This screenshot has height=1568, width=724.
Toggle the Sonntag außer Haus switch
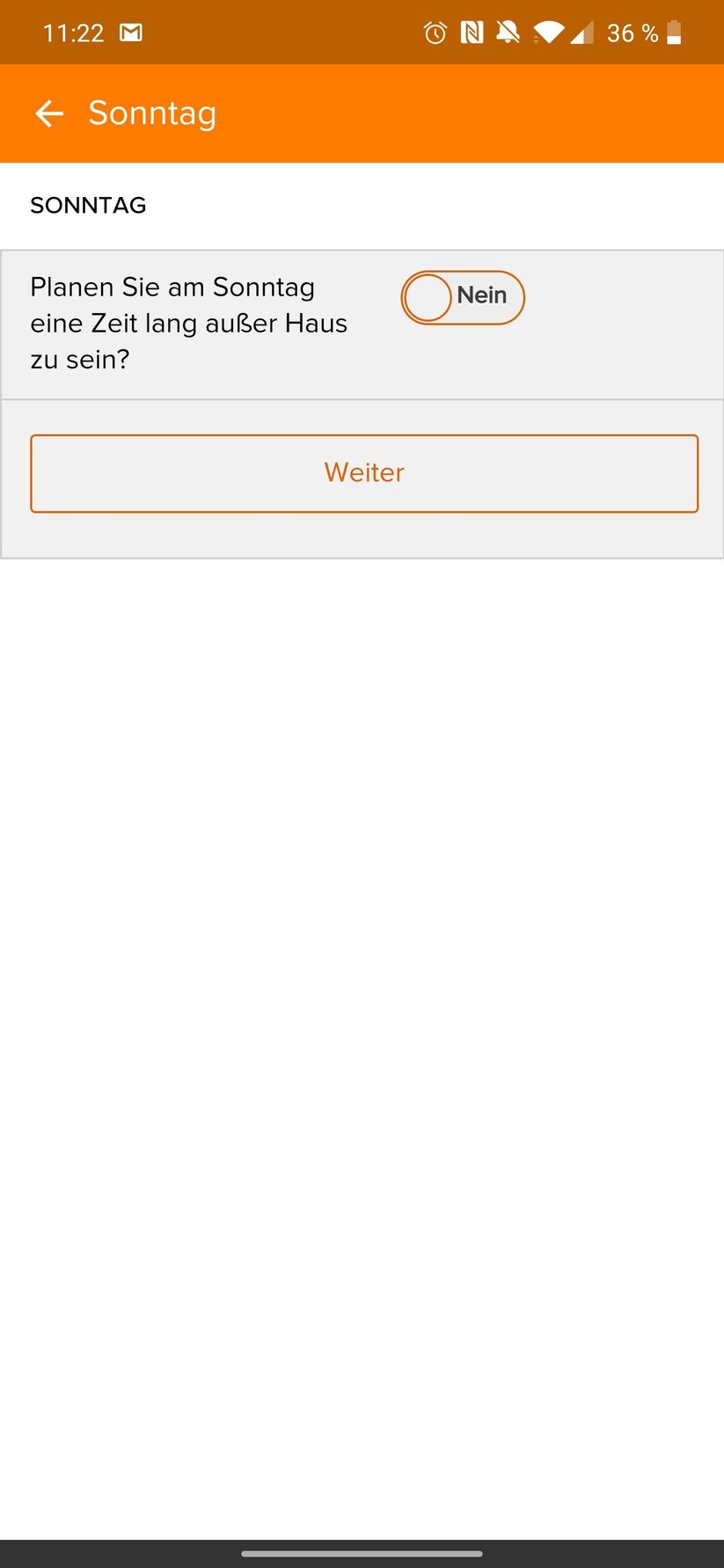(x=462, y=297)
